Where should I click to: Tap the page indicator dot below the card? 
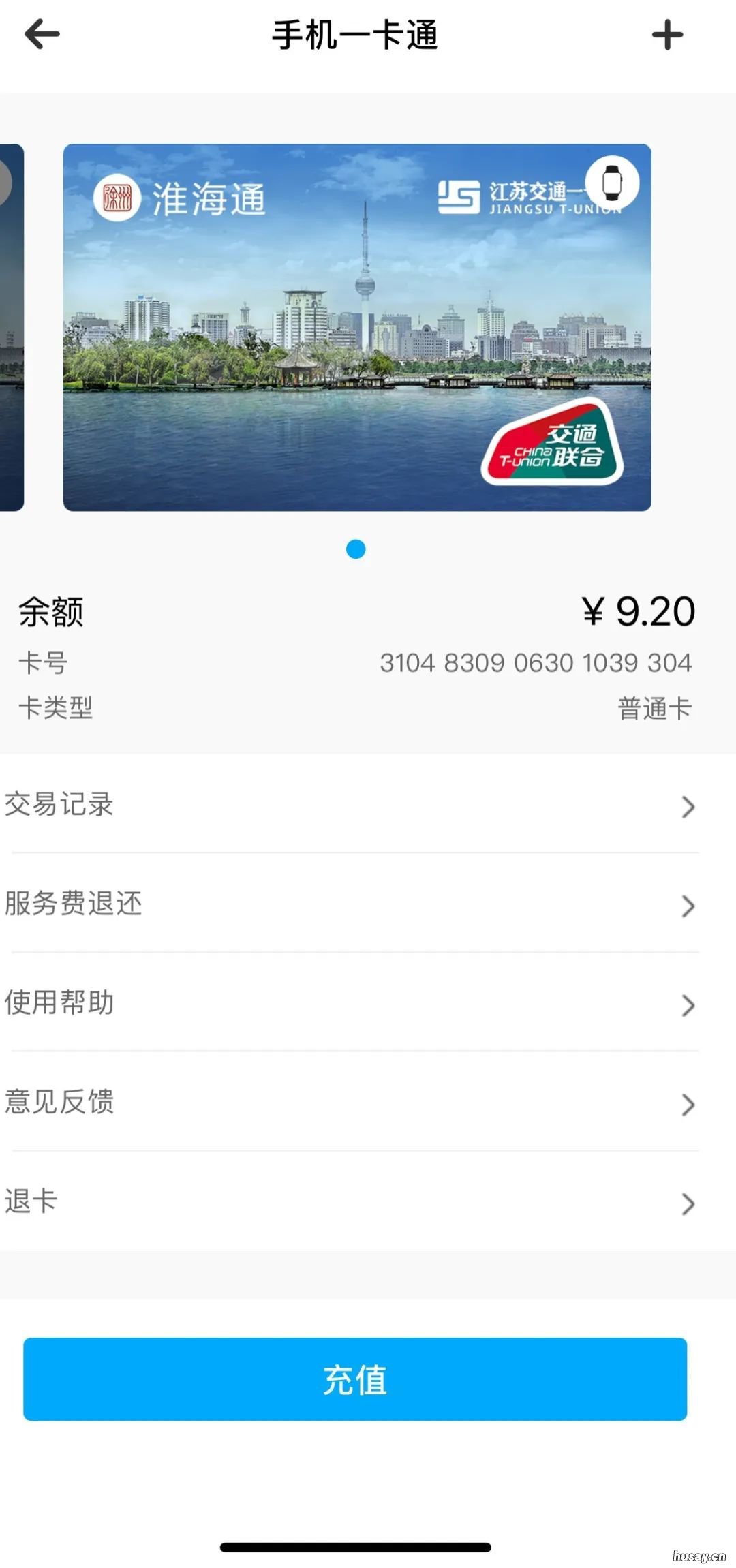coord(355,548)
